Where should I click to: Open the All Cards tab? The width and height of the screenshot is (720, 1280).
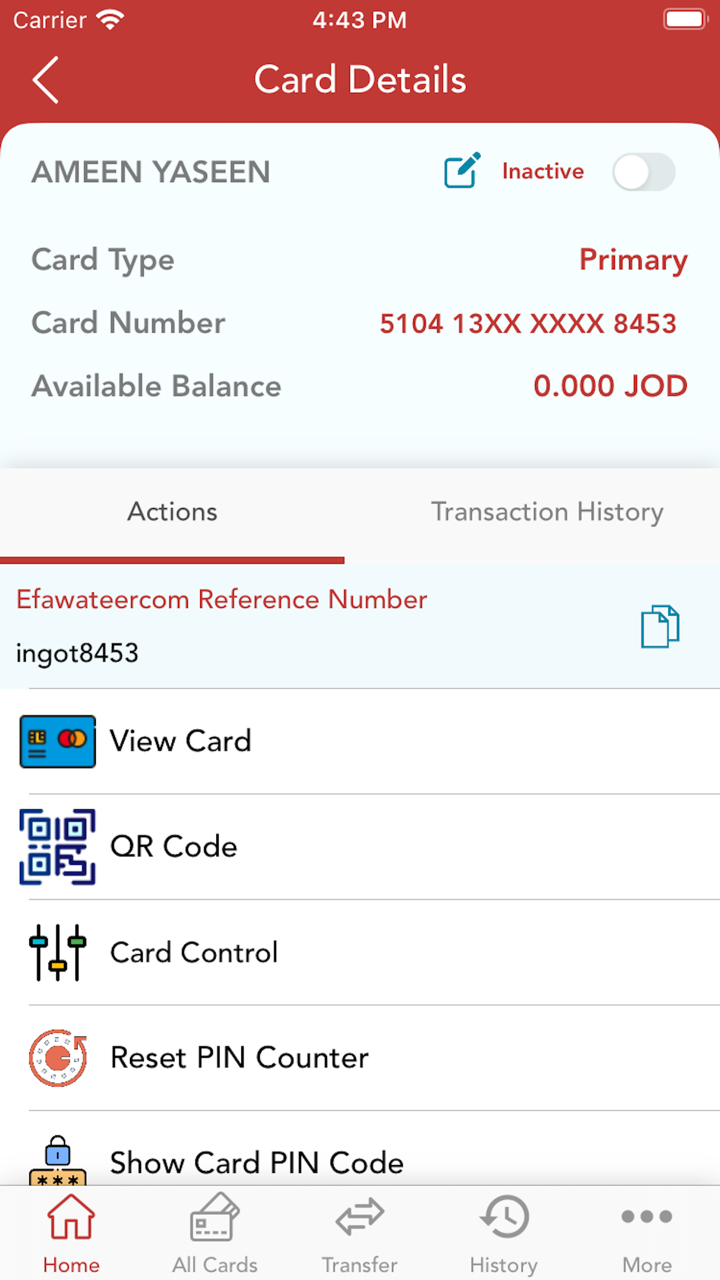[x=215, y=1234]
